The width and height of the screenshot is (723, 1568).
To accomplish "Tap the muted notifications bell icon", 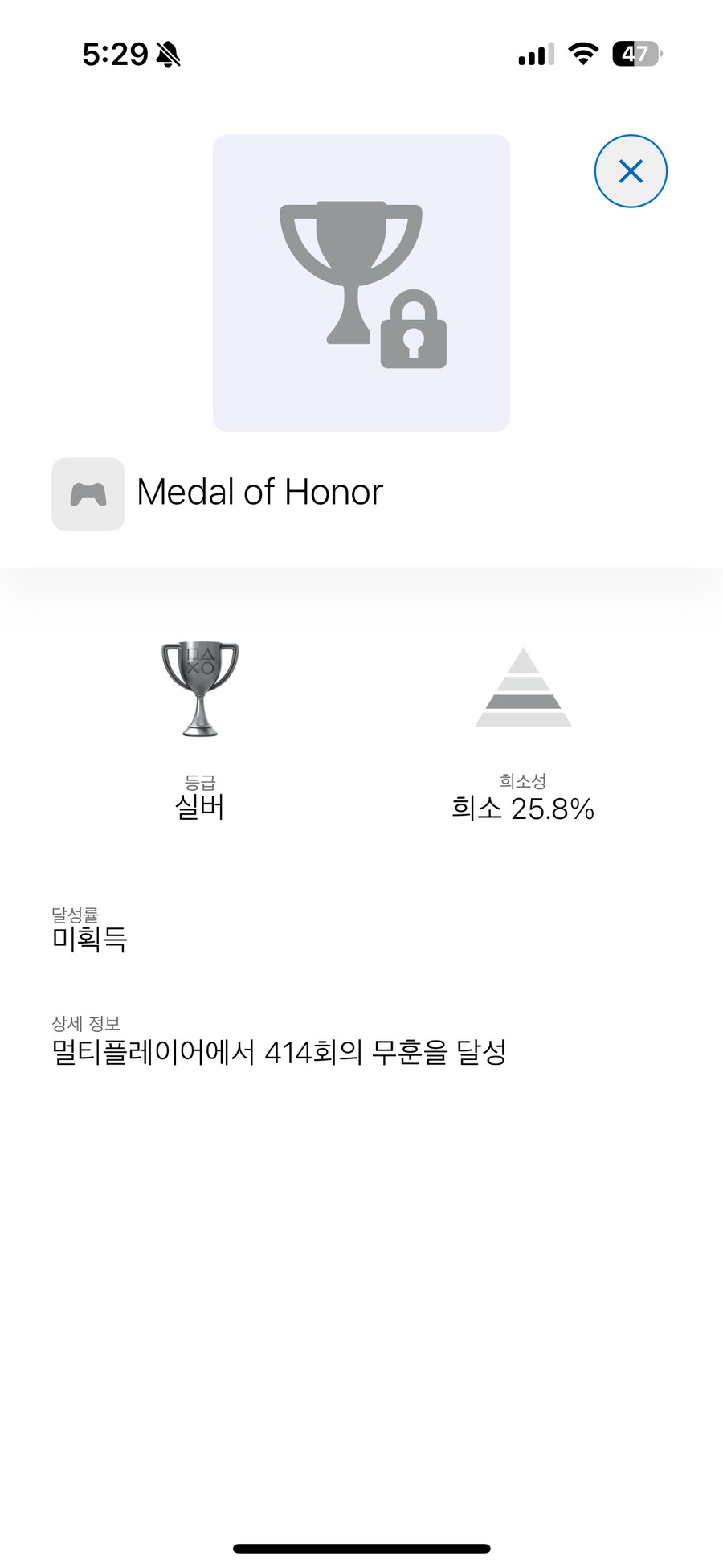I will pos(170,55).
